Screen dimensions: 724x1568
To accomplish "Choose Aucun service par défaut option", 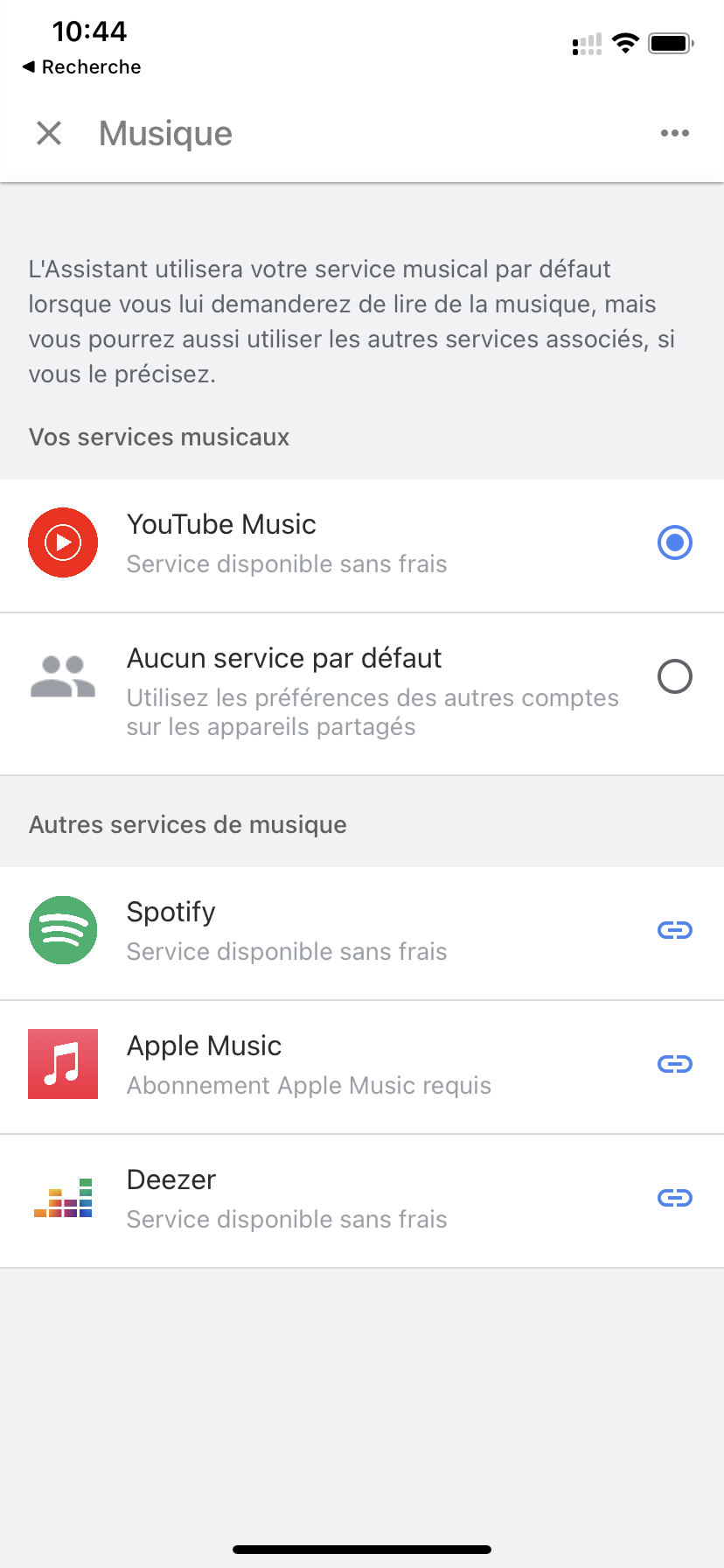I will pos(674,676).
